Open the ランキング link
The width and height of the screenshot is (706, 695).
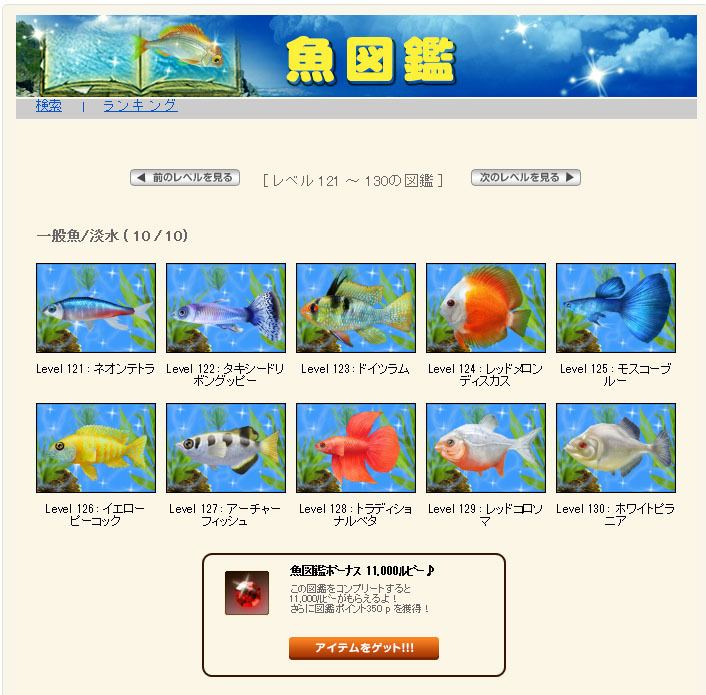click(x=140, y=105)
